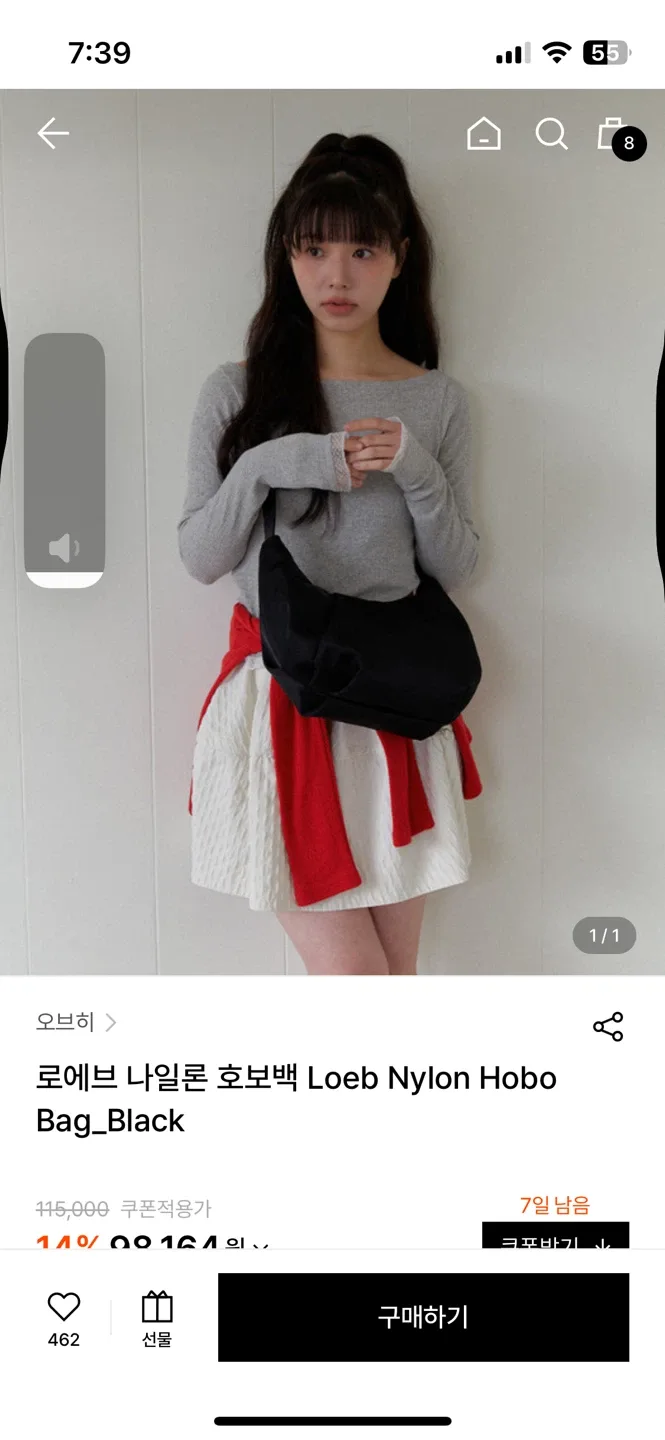The image size is (665, 1440).
Task: Go back to the previous page
Action: [53, 133]
